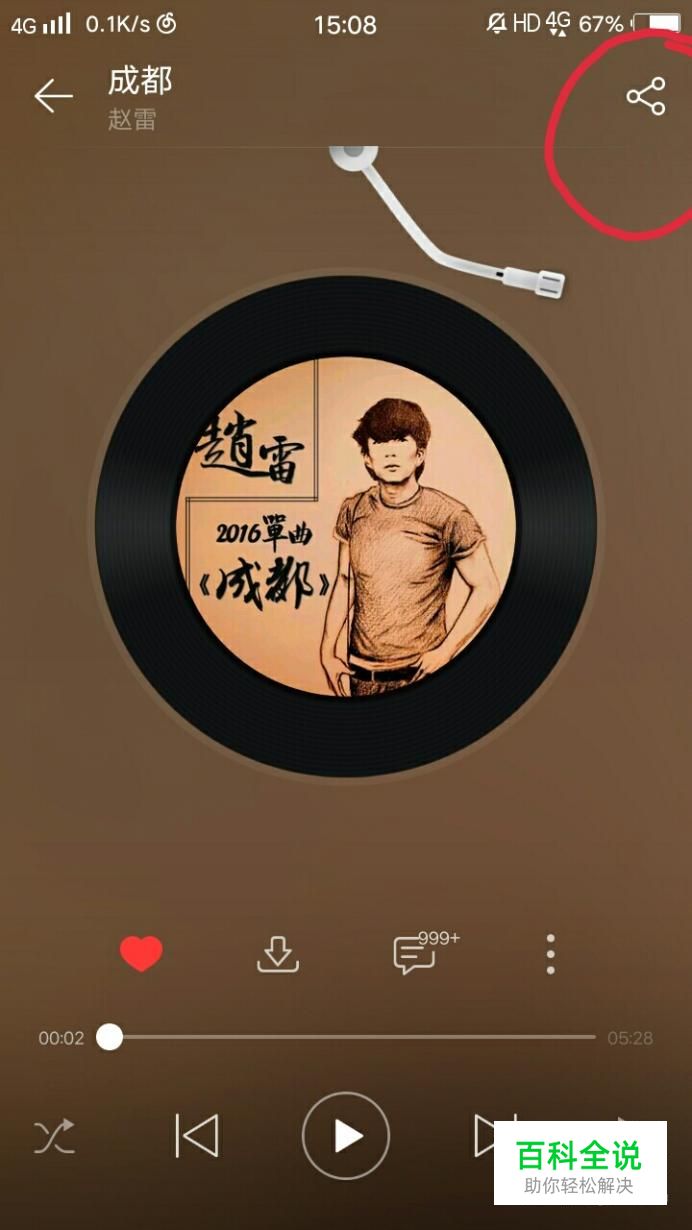Go back from the now-playing screen
This screenshot has height=1230, width=692.
(53, 96)
